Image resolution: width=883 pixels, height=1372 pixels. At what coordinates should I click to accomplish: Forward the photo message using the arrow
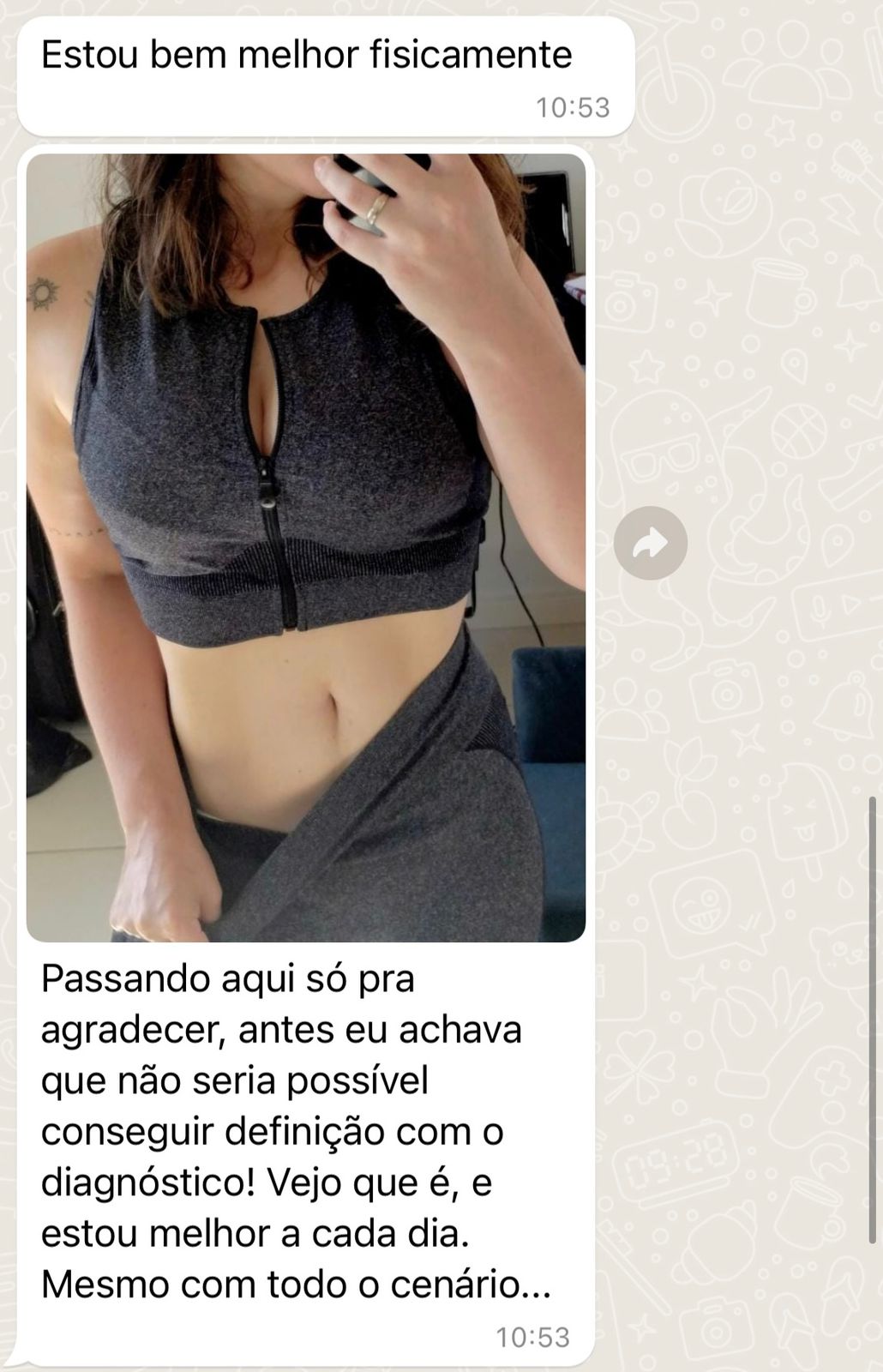651,543
